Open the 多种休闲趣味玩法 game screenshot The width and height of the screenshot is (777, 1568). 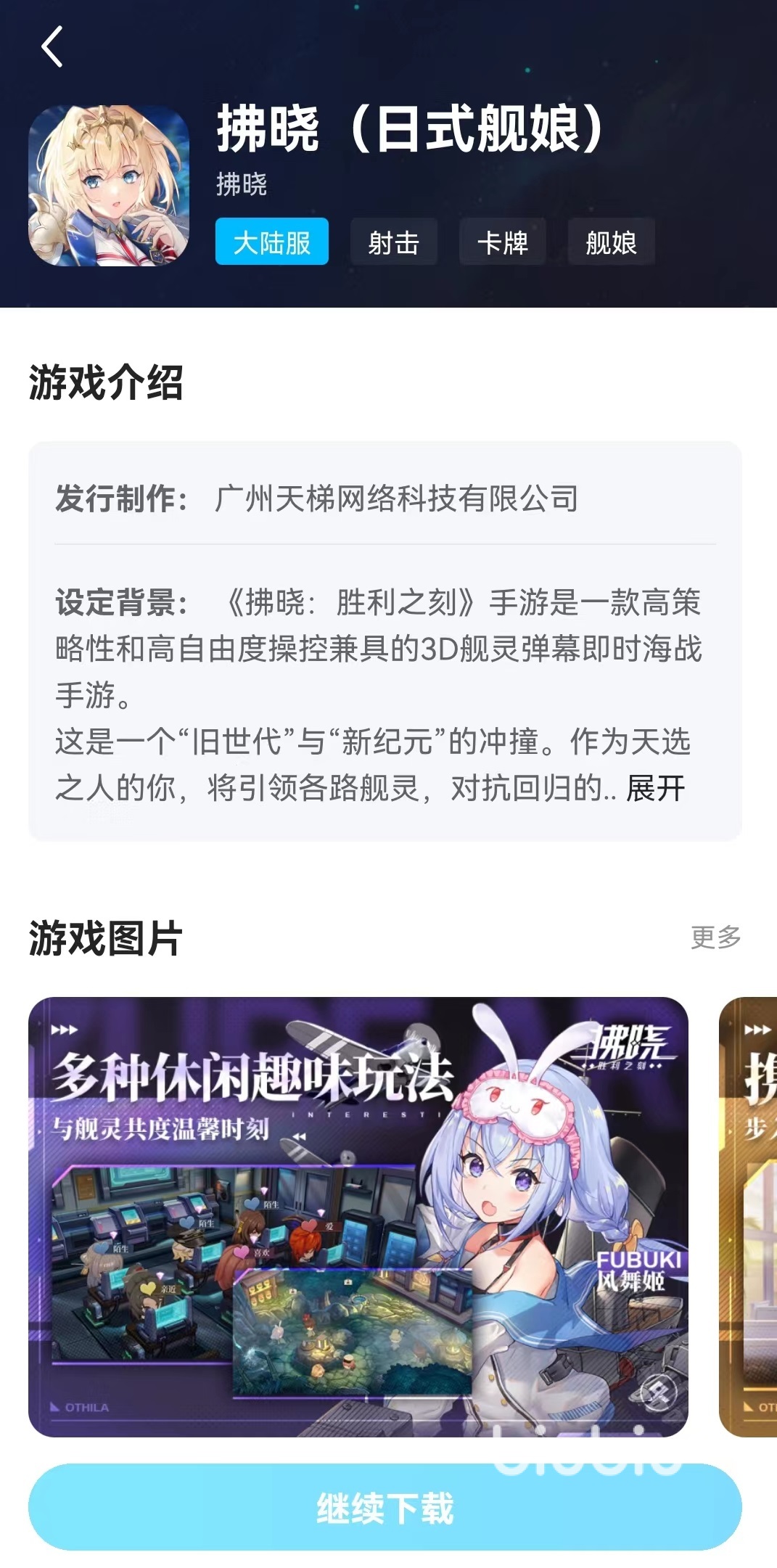pyautogui.click(x=358, y=1216)
